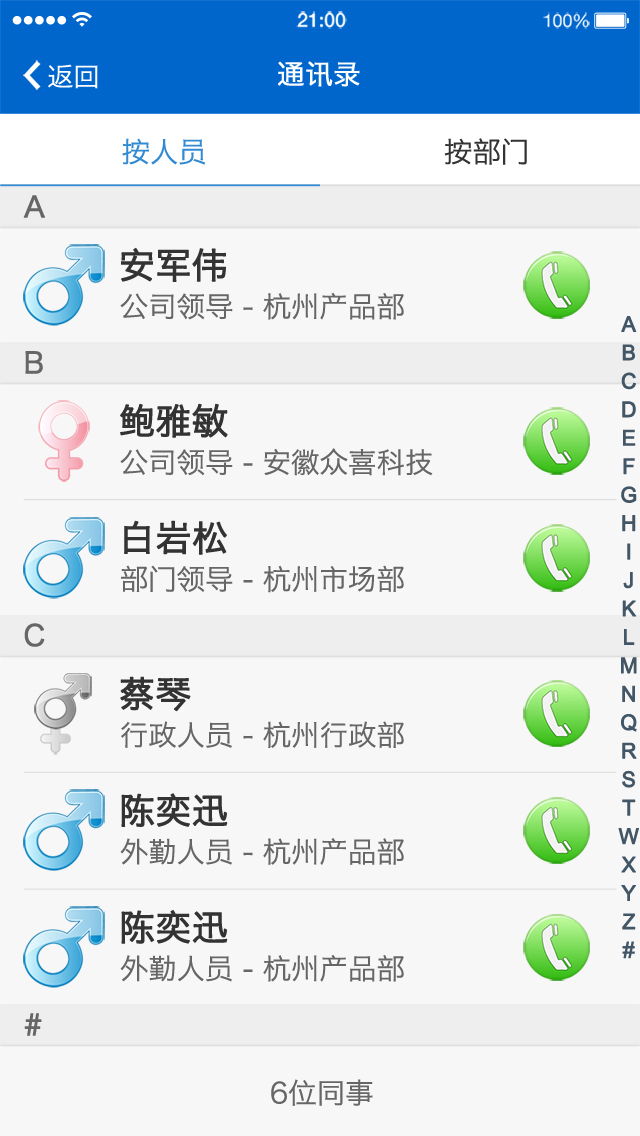
Task: Open contact 安军伟
Action: (260, 285)
